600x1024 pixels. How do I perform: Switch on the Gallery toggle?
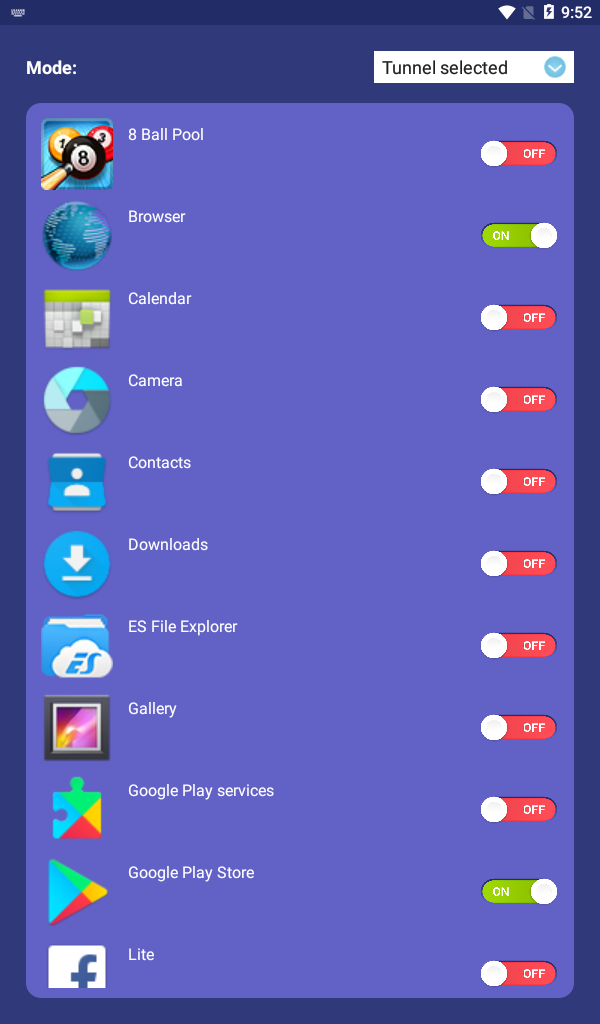pos(519,728)
